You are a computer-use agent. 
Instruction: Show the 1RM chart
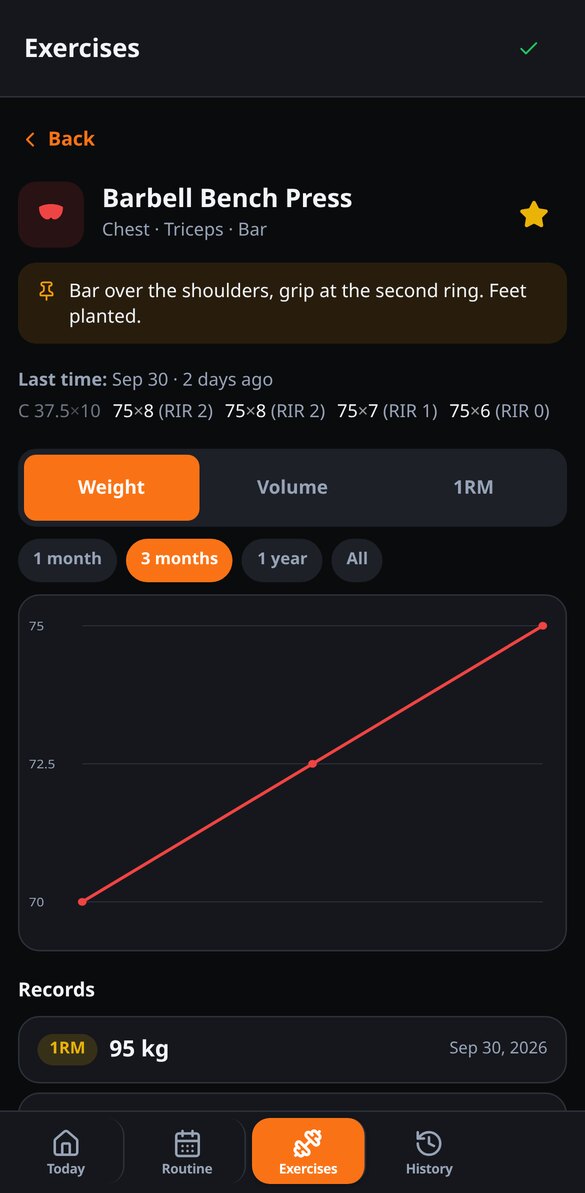coord(473,487)
